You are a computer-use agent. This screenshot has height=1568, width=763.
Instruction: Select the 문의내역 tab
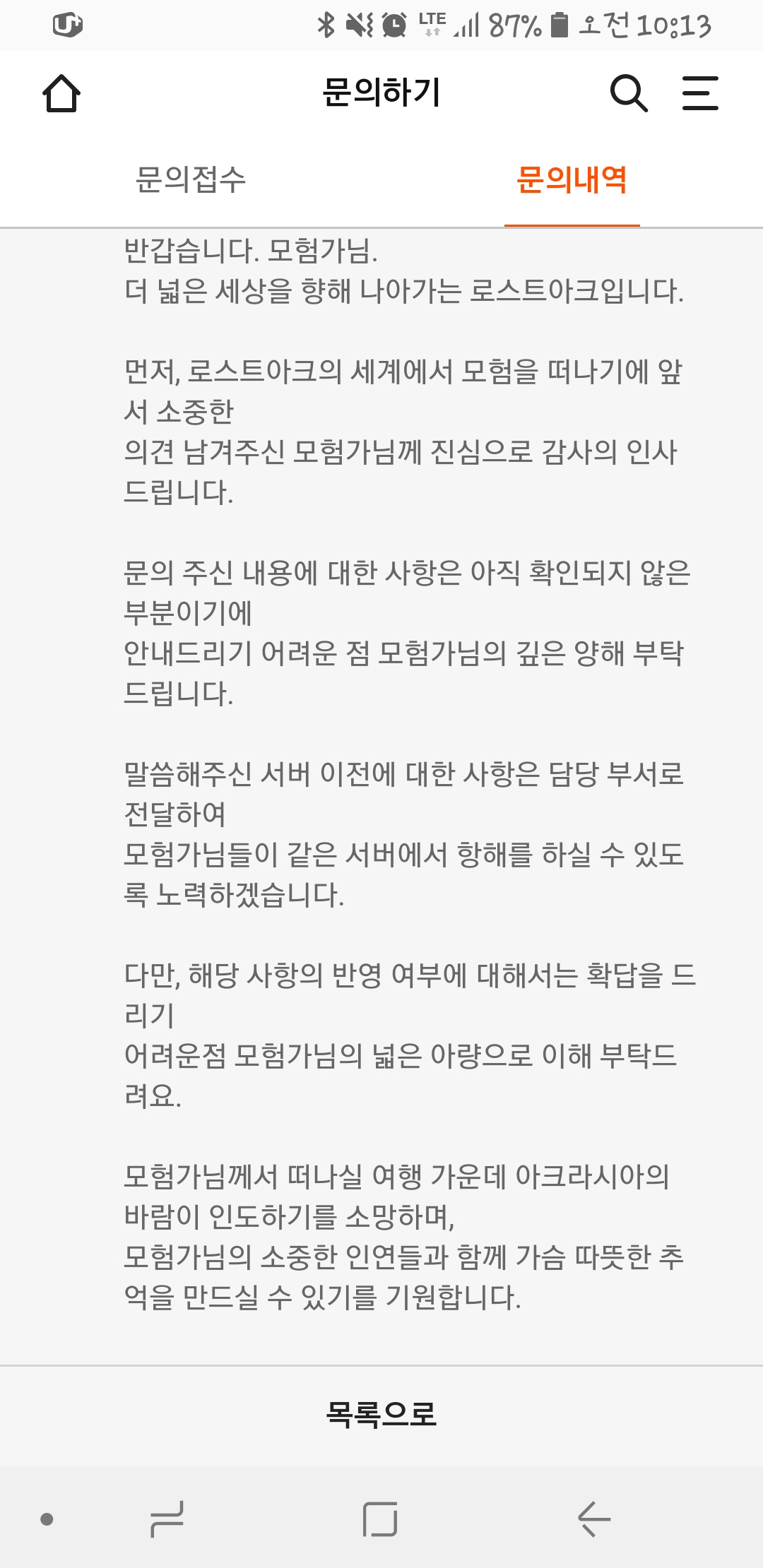(x=572, y=179)
